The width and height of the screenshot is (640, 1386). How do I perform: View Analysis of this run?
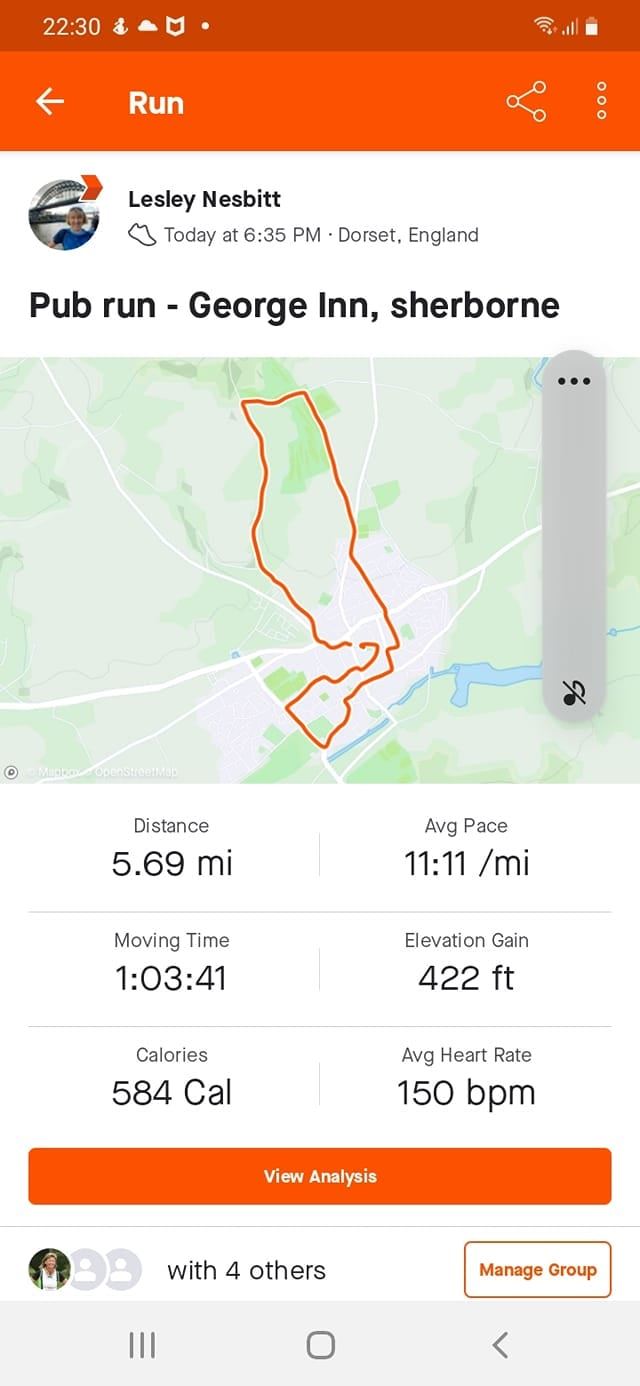tap(320, 1176)
